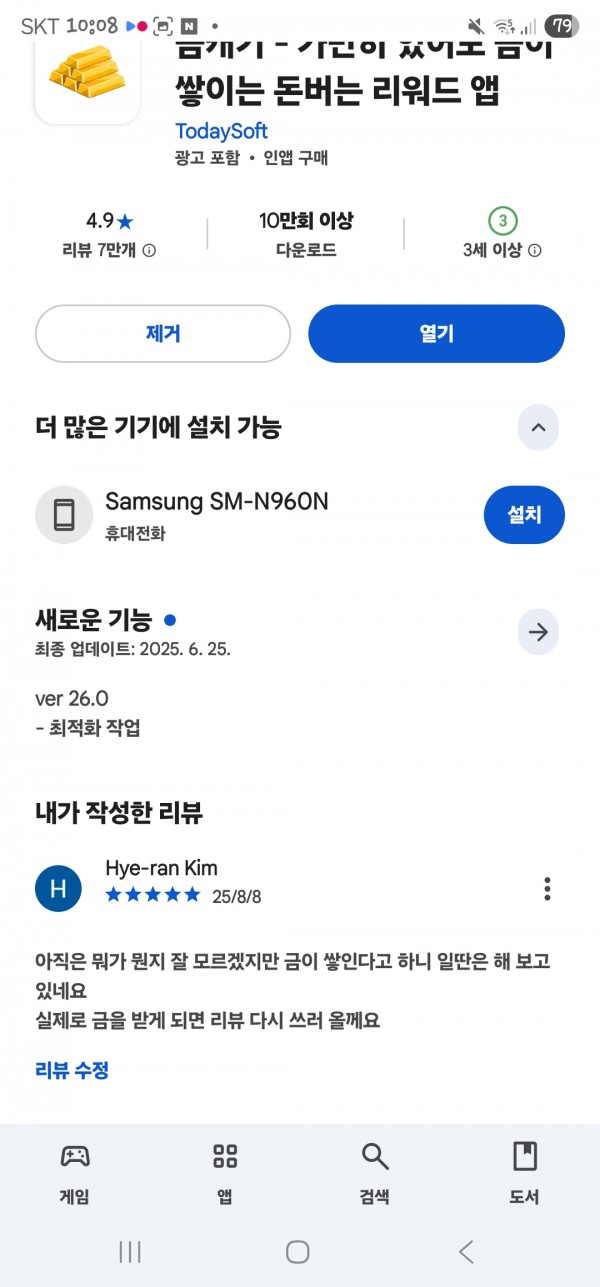Open 새로운 기능 details arrow
The image size is (600, 1287).
538,632
